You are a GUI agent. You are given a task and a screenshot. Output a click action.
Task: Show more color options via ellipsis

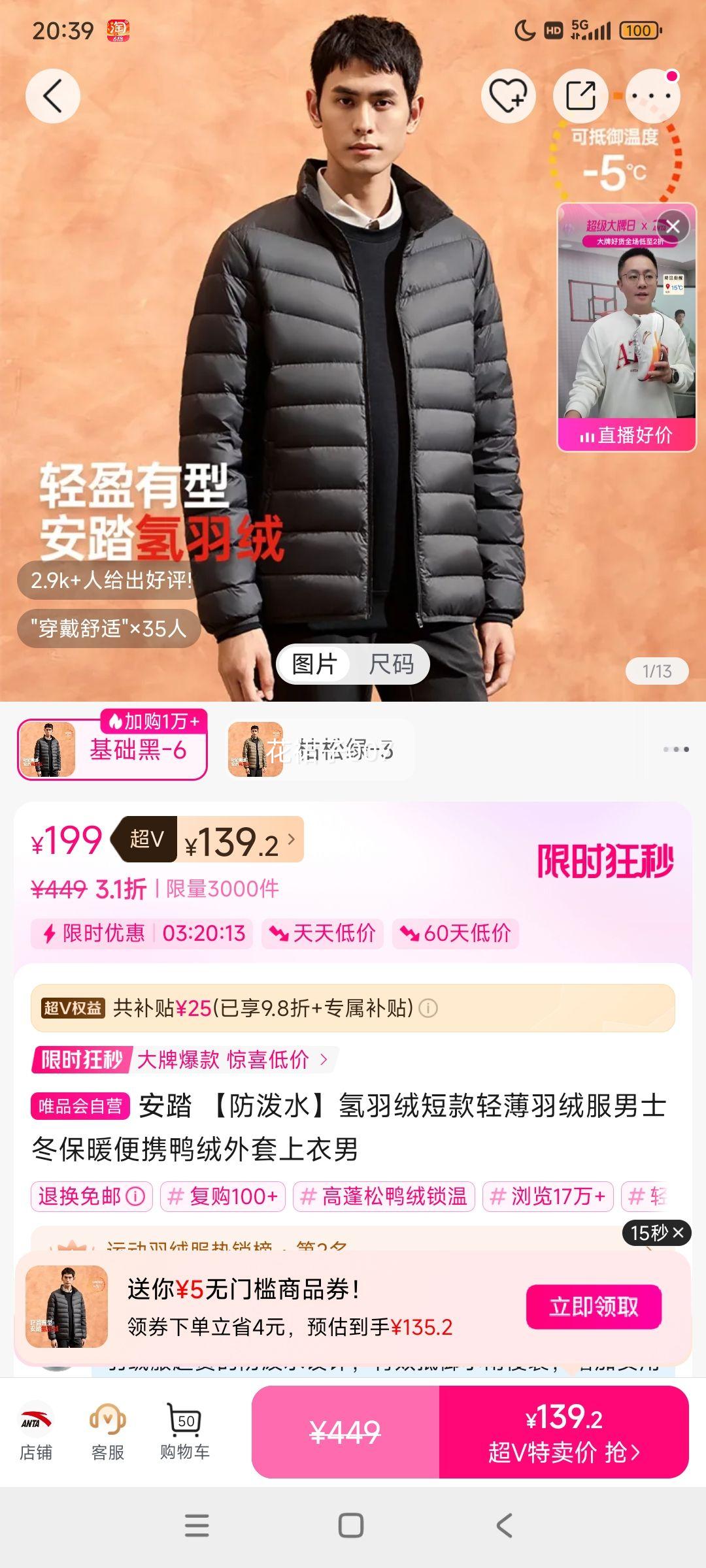pos(675,749)
